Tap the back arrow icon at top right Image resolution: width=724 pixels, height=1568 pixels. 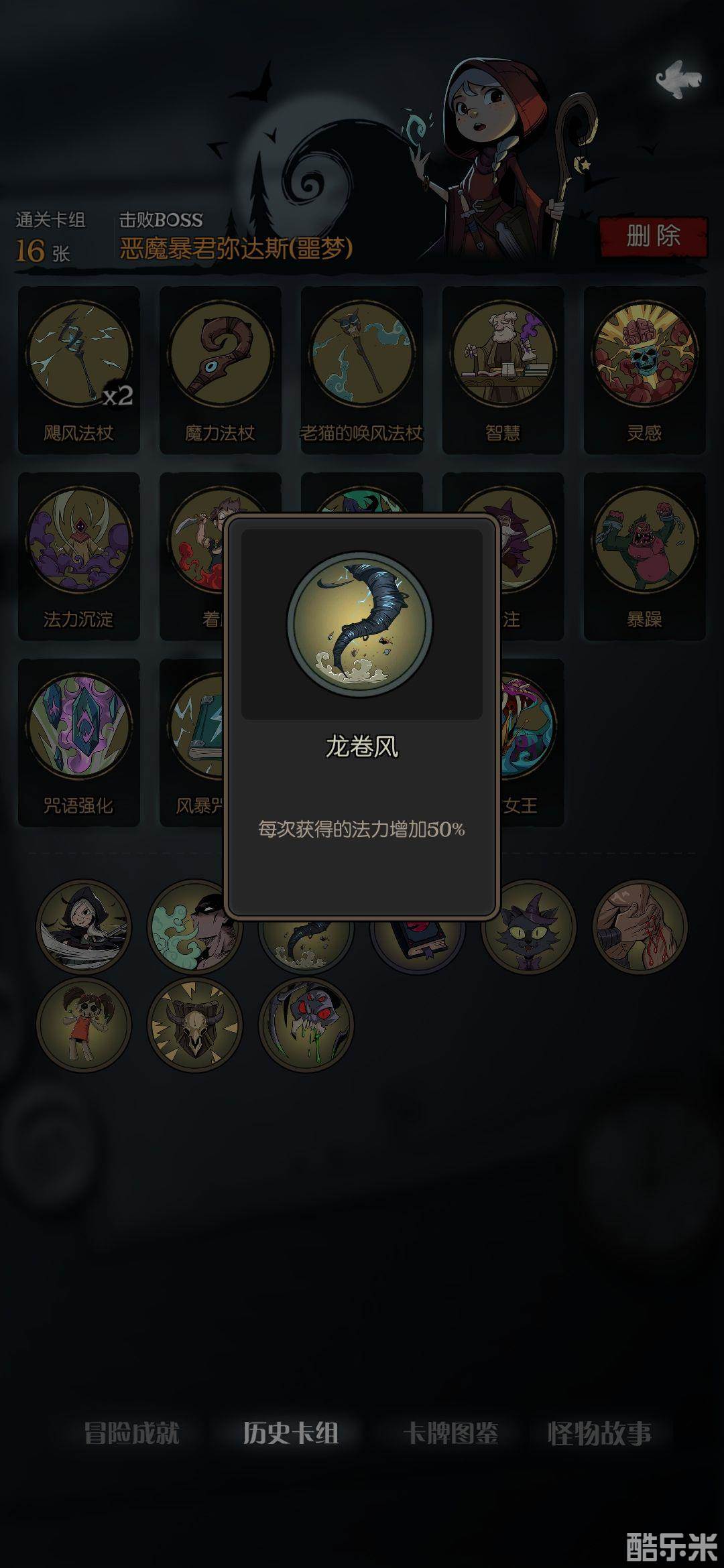point(678,79)
